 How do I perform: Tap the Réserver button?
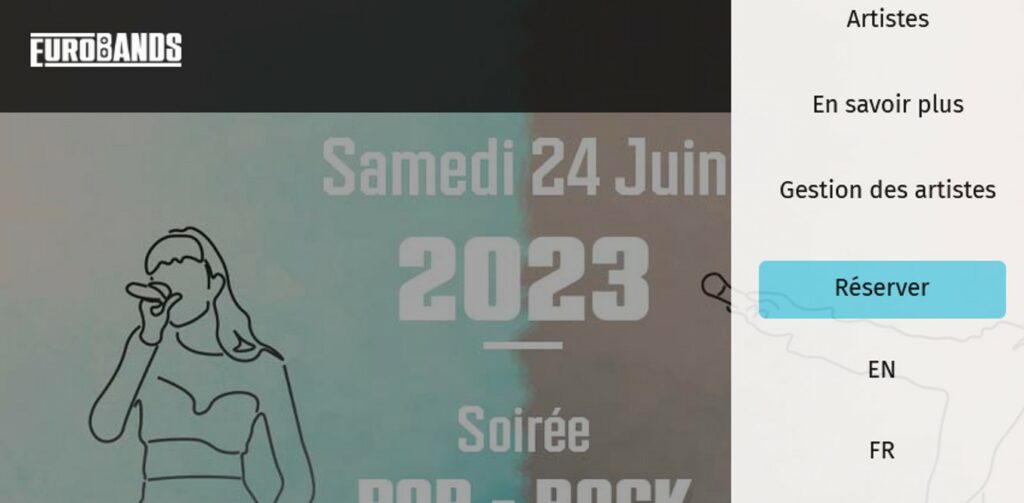tap(882, 288)
